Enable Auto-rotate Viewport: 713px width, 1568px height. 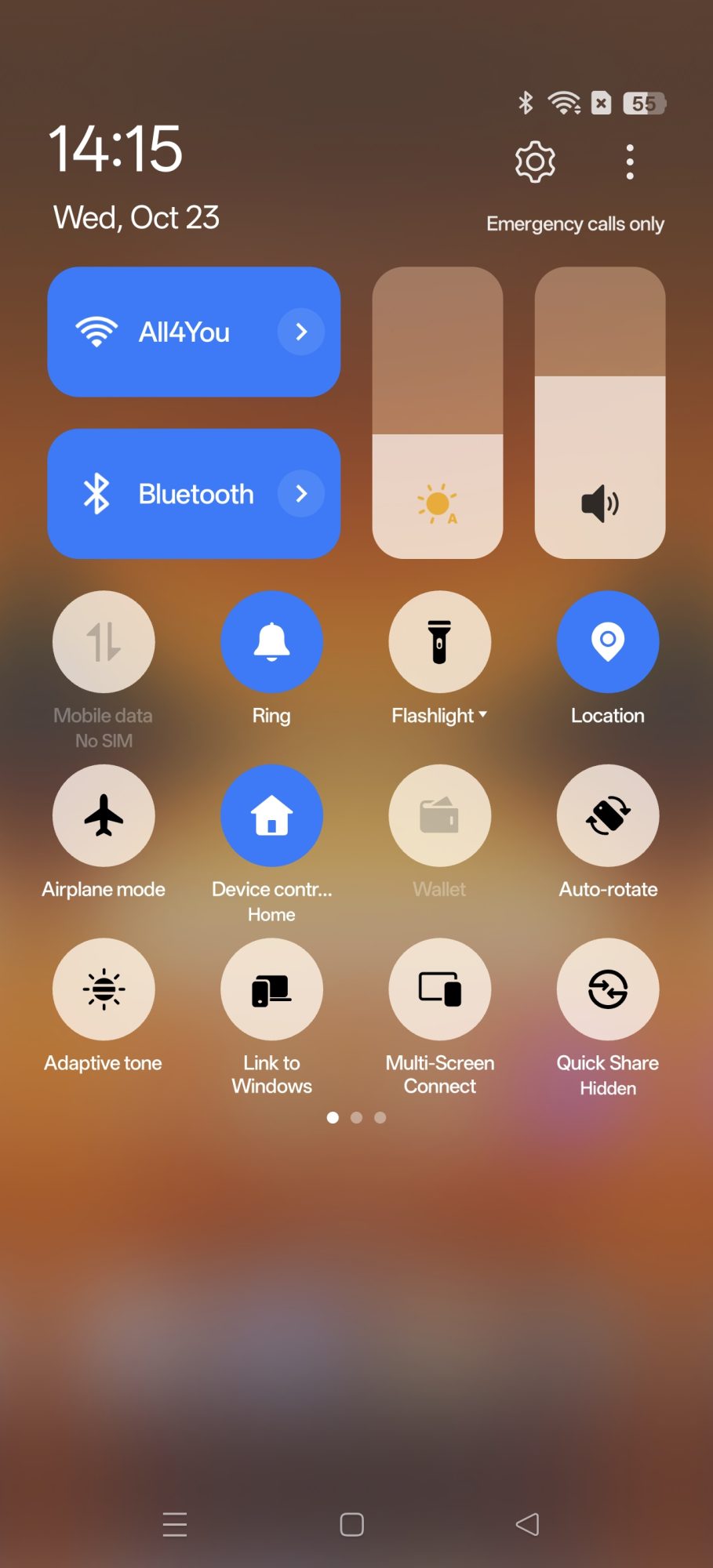click(x=608, y=816)
